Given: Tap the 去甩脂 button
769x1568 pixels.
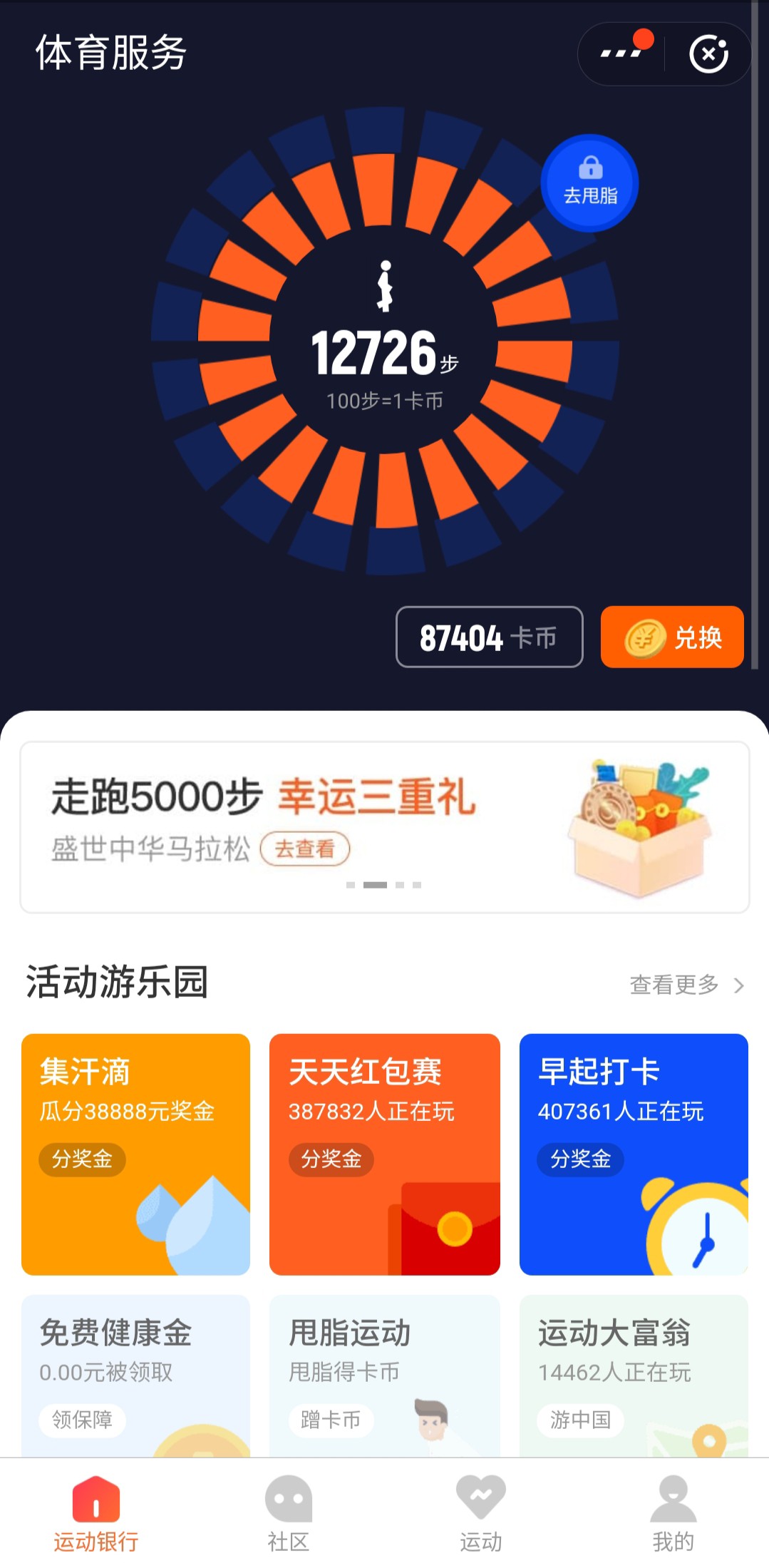Looking at the screenshot, I should [x=589, y=183].
